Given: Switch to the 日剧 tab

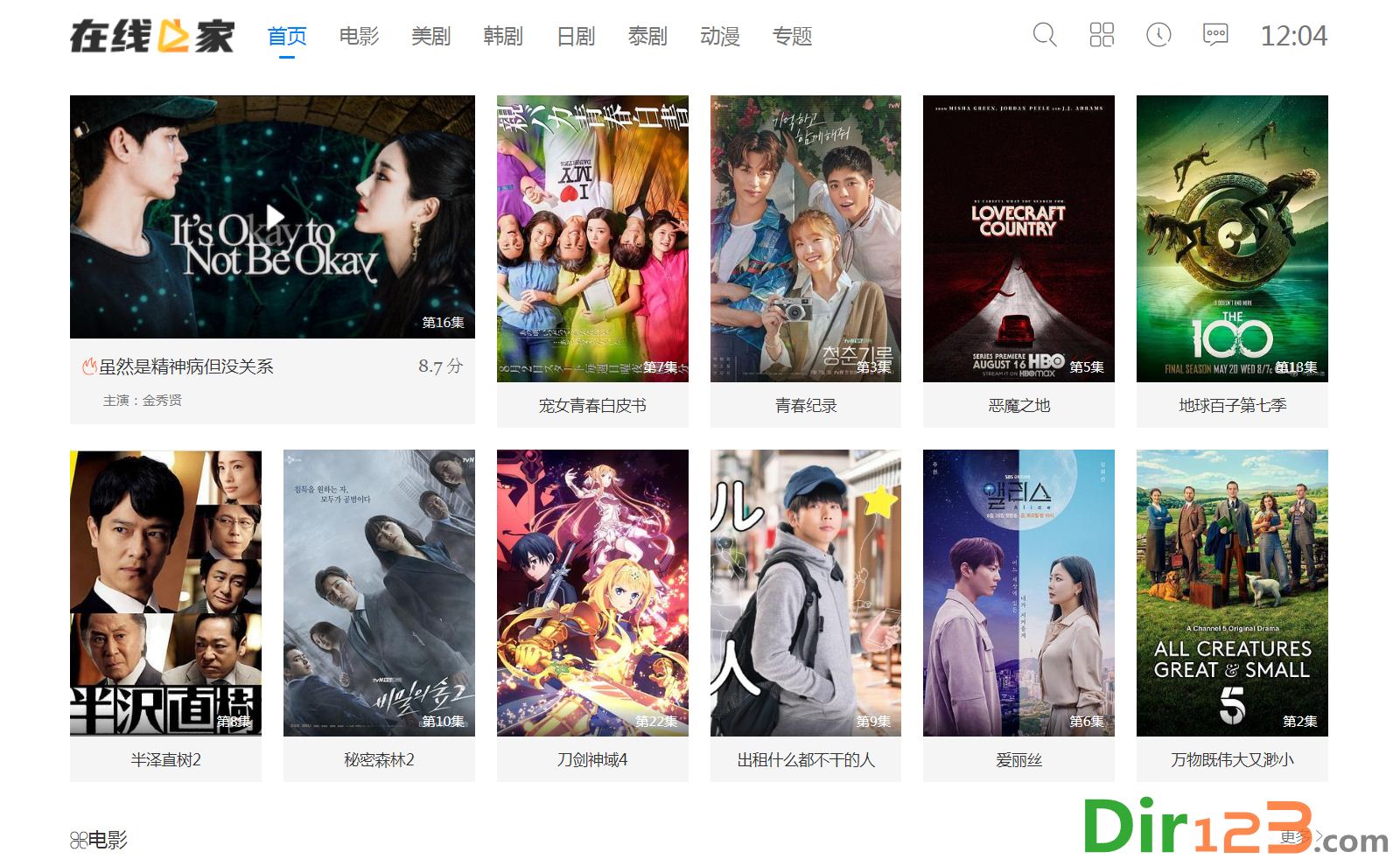Looking at the screenshot, I should coord(576,36).
